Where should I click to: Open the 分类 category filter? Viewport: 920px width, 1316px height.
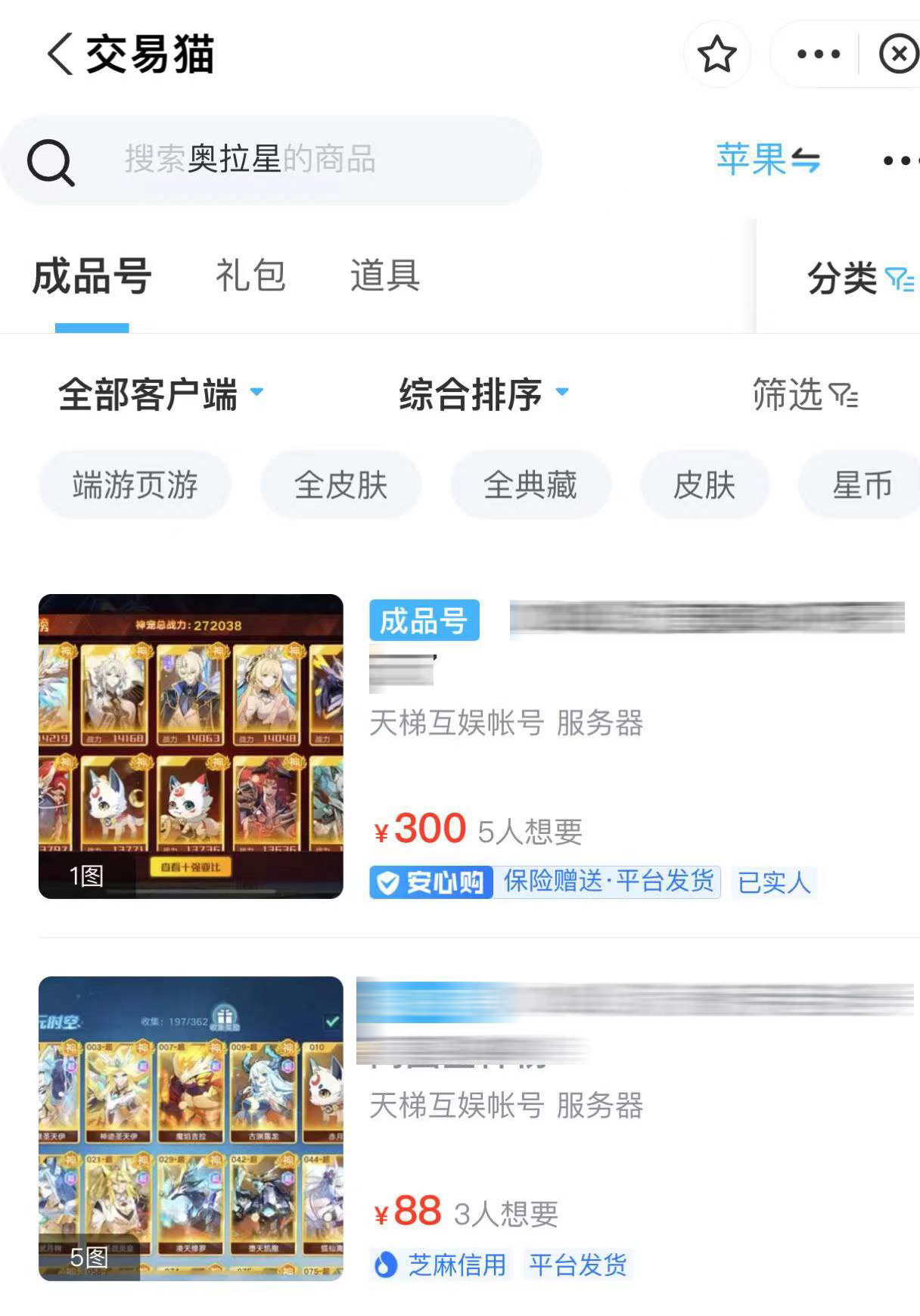click(x=859, y=278)
